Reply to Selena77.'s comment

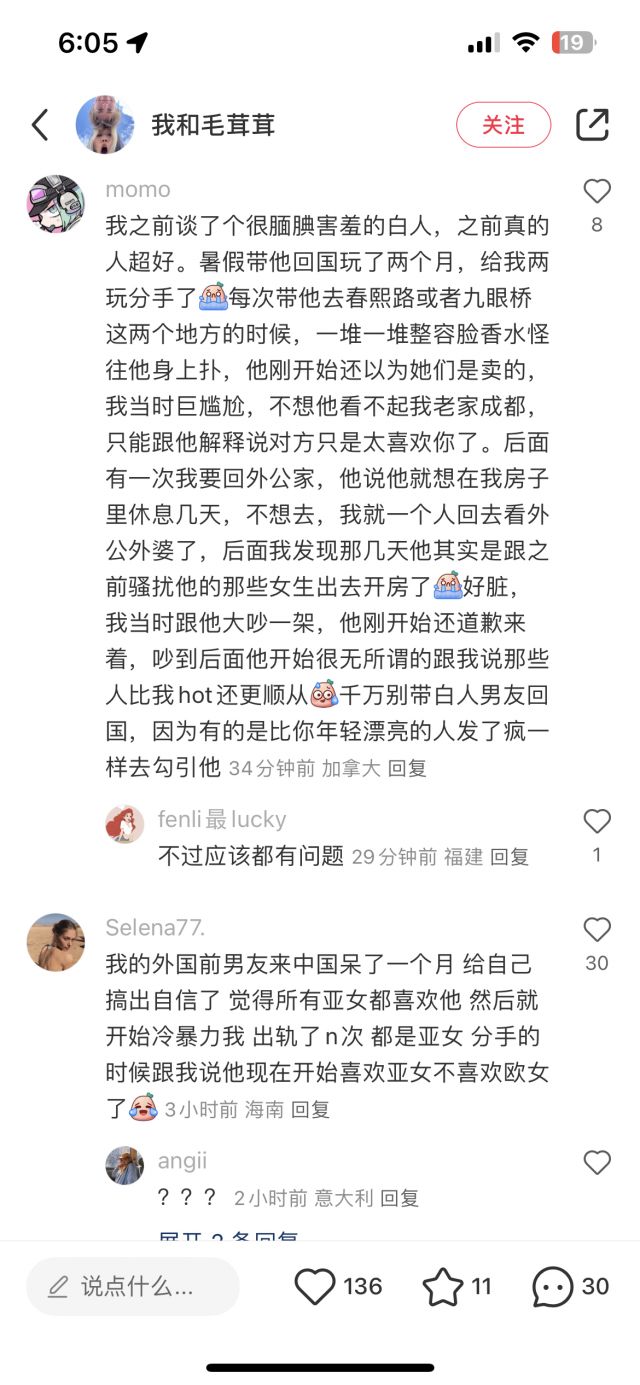click(x=310, y=1109)
